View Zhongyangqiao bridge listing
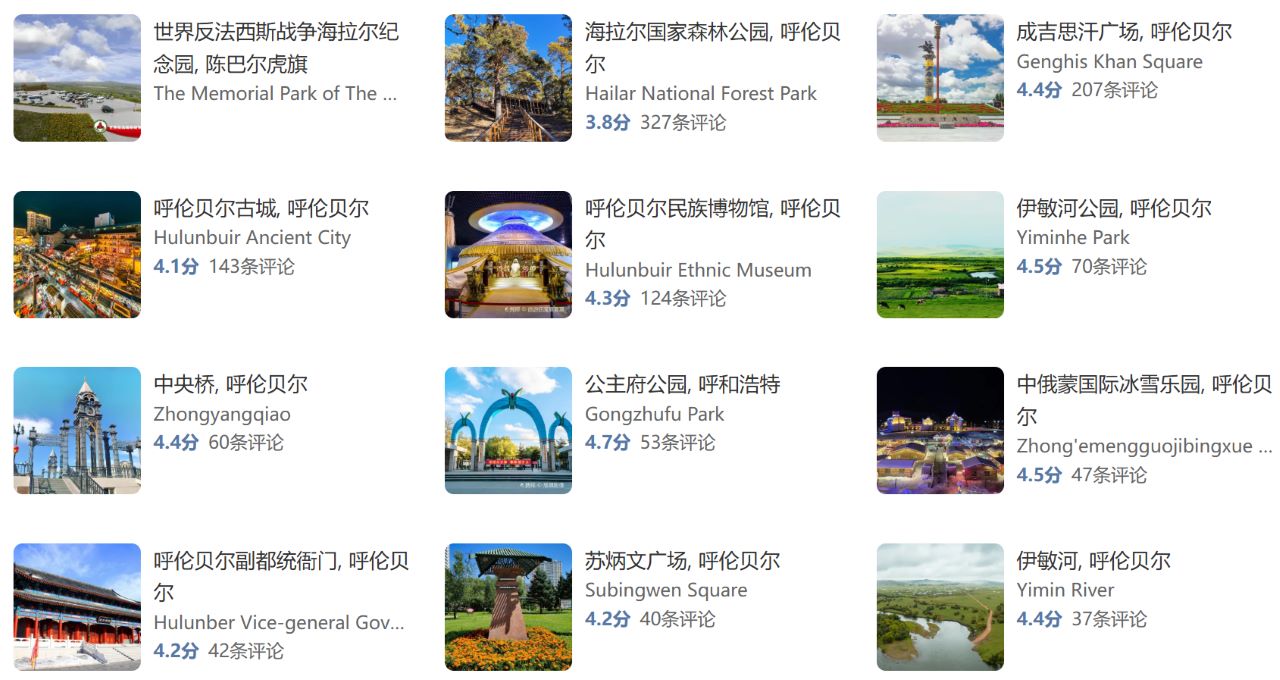The height and width of the screenshot is (680, 1280). [x=230, y=385]
